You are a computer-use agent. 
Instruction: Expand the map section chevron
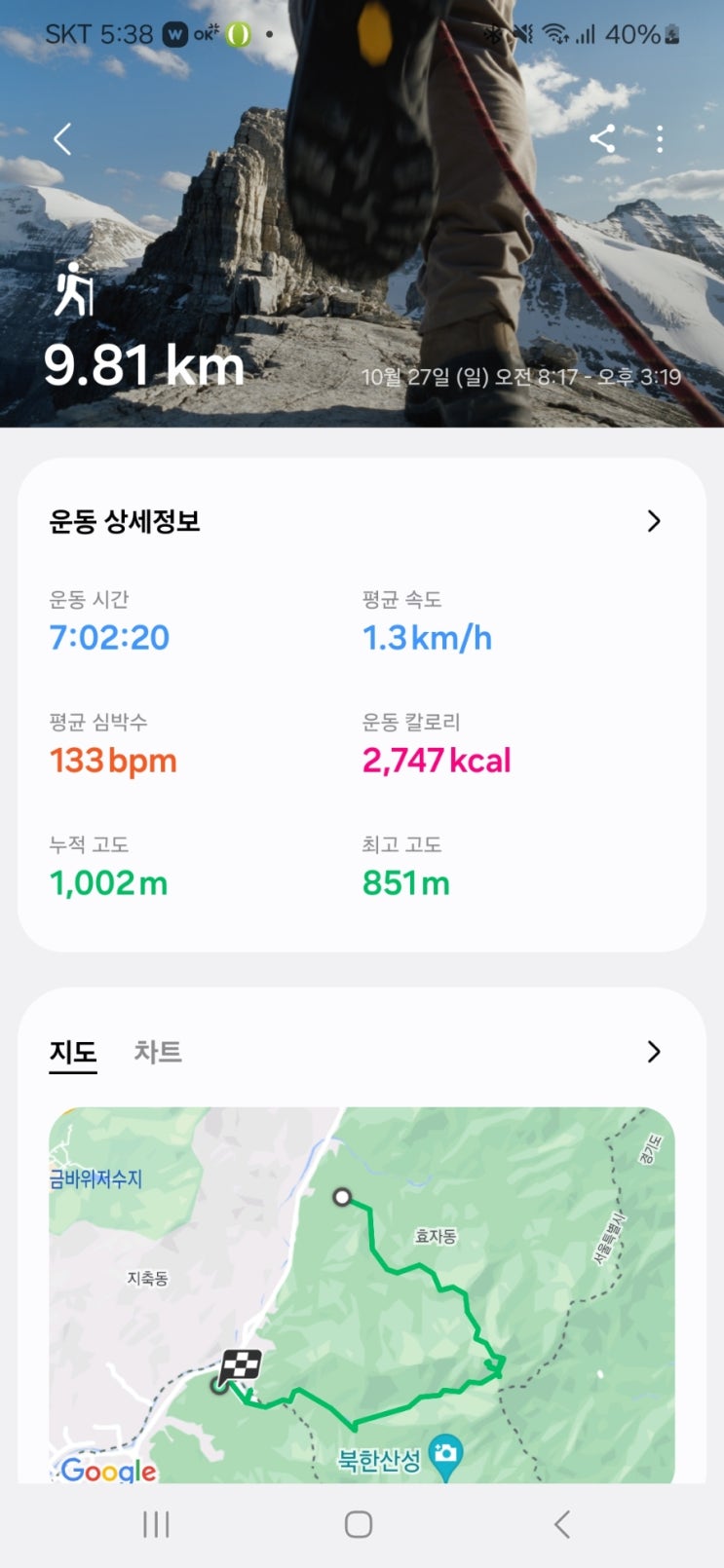click(654, 1052)
